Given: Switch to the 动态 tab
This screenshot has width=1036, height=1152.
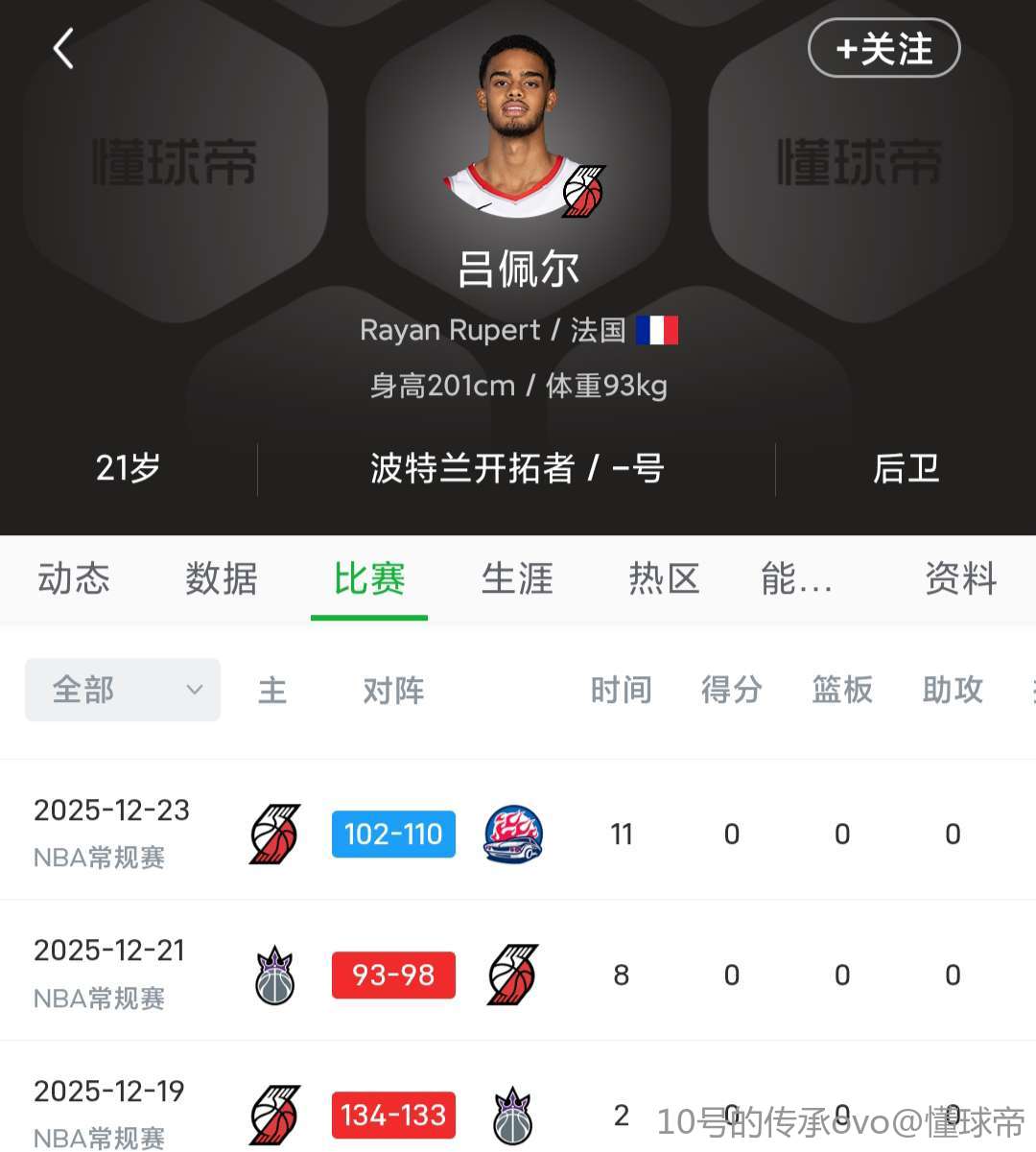Looking at the screenshot, I should coord(74,579).
